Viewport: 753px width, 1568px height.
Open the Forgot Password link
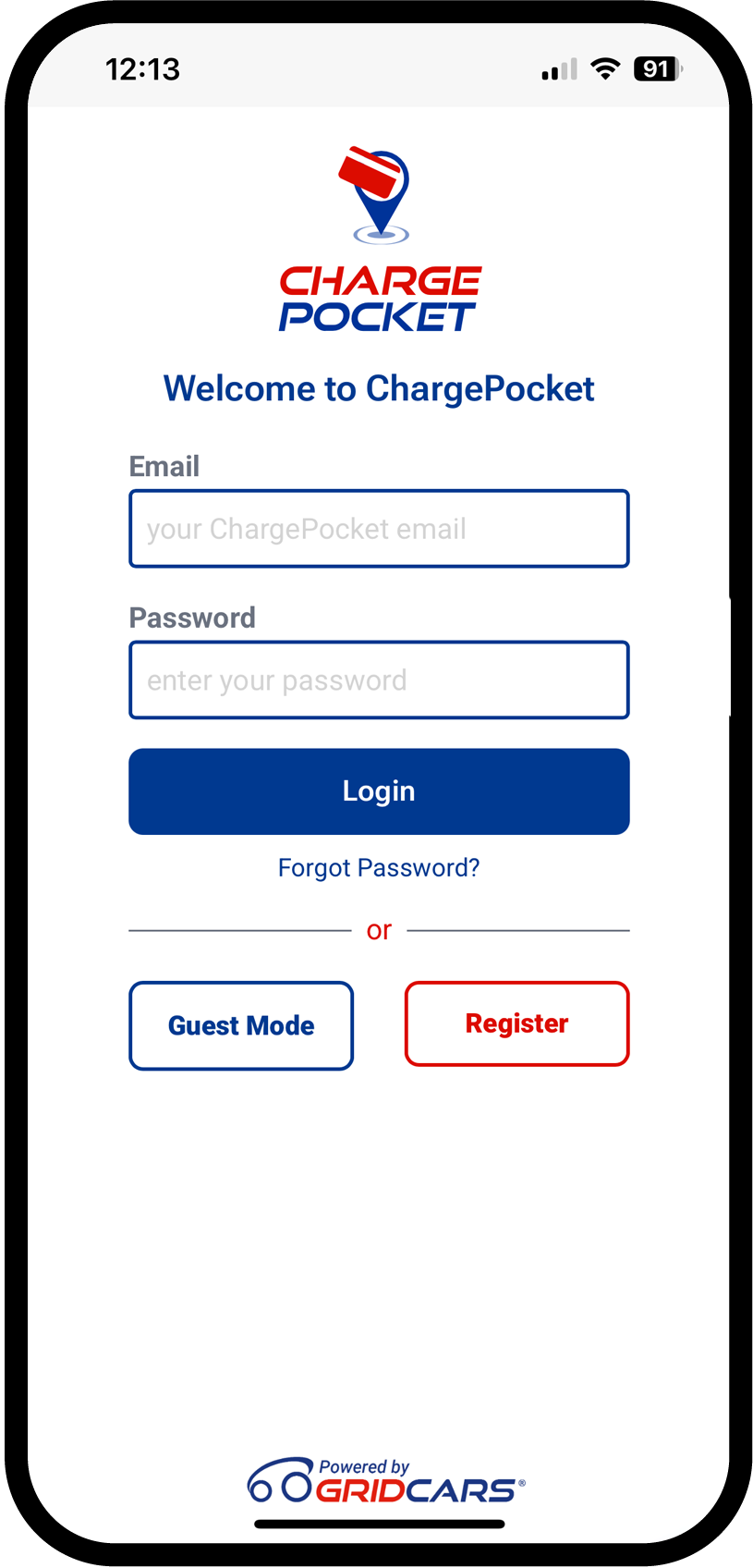pyautogui.click(x=379, y=868)
